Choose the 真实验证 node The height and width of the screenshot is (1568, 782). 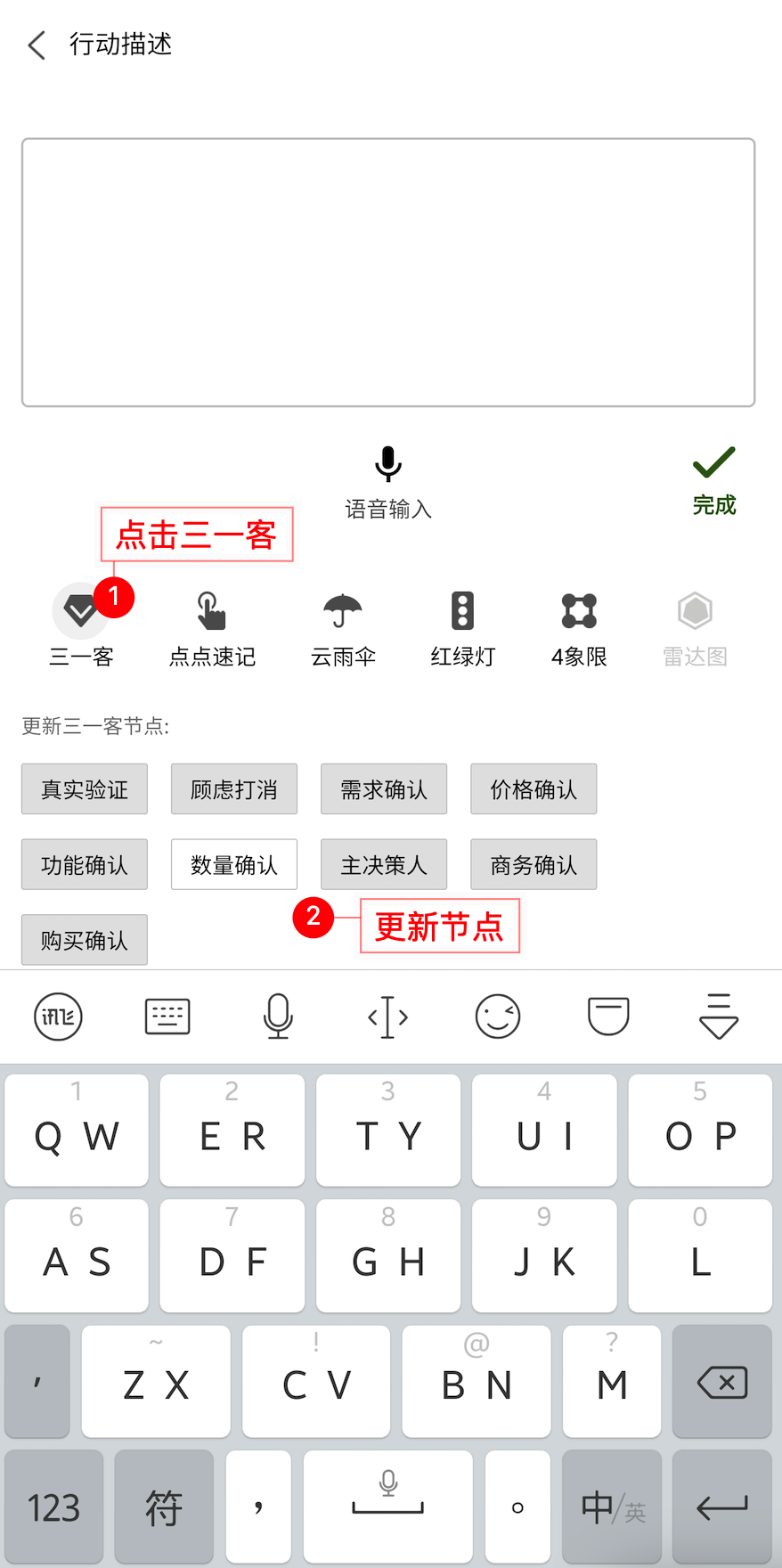[x=85, y=789]
